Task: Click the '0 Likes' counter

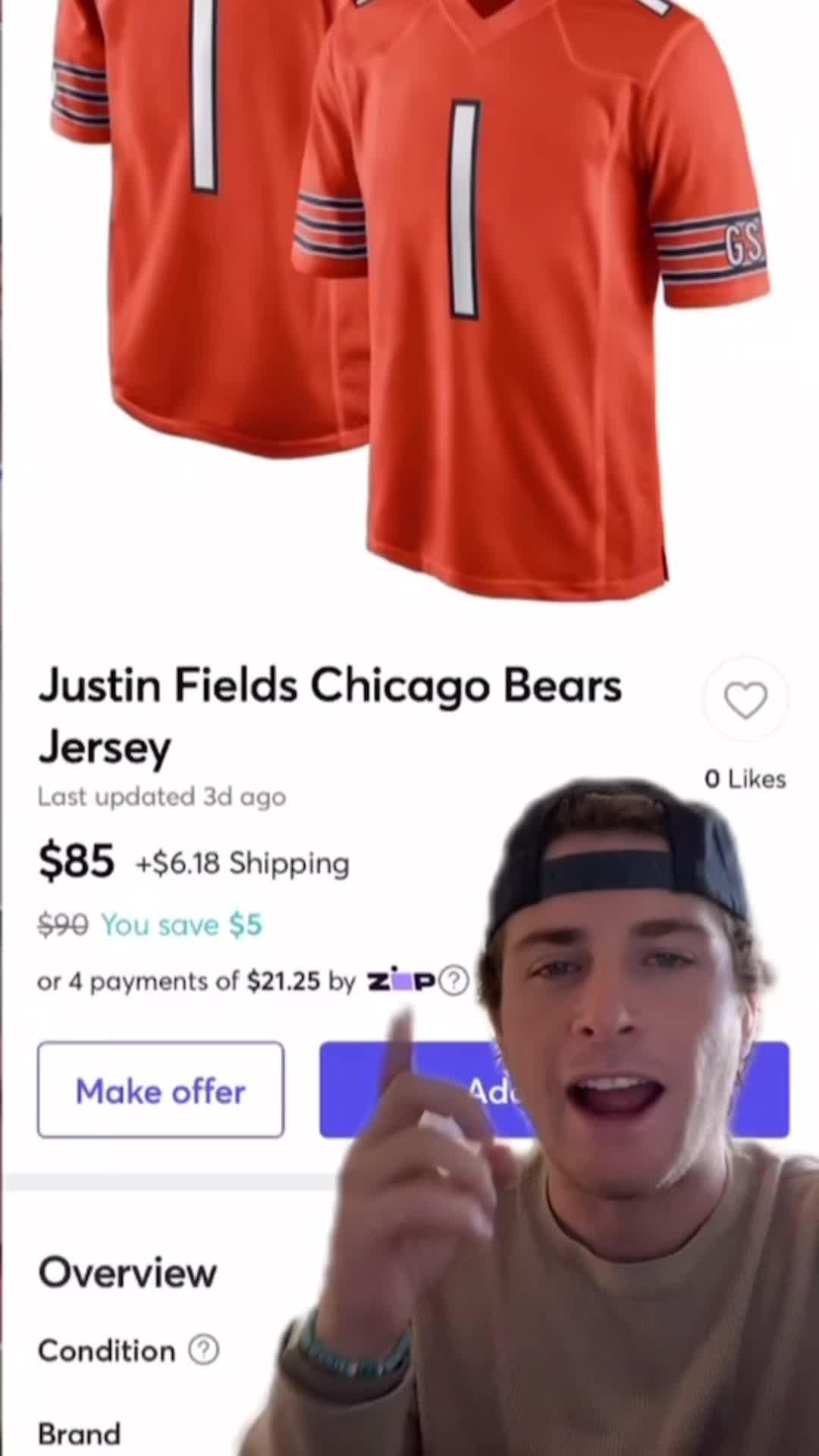Action: 745,778
